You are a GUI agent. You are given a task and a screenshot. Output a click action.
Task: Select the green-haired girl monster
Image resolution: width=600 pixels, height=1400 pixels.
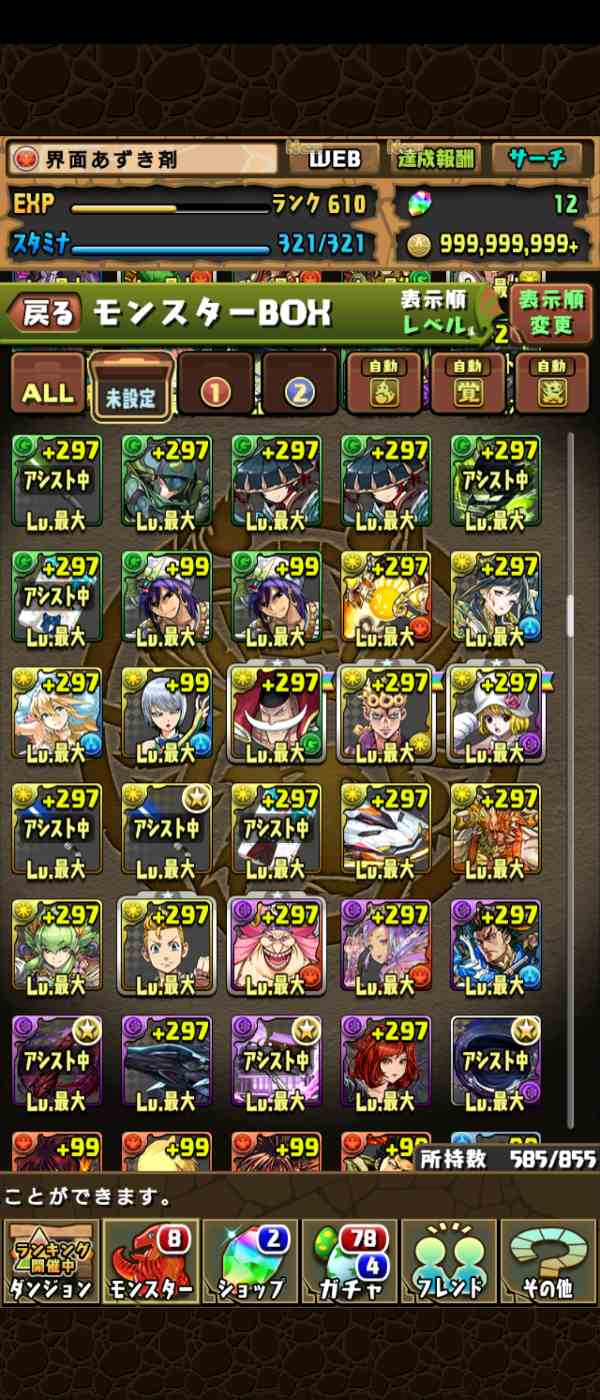pyautogui.click(x=56, y=947)
